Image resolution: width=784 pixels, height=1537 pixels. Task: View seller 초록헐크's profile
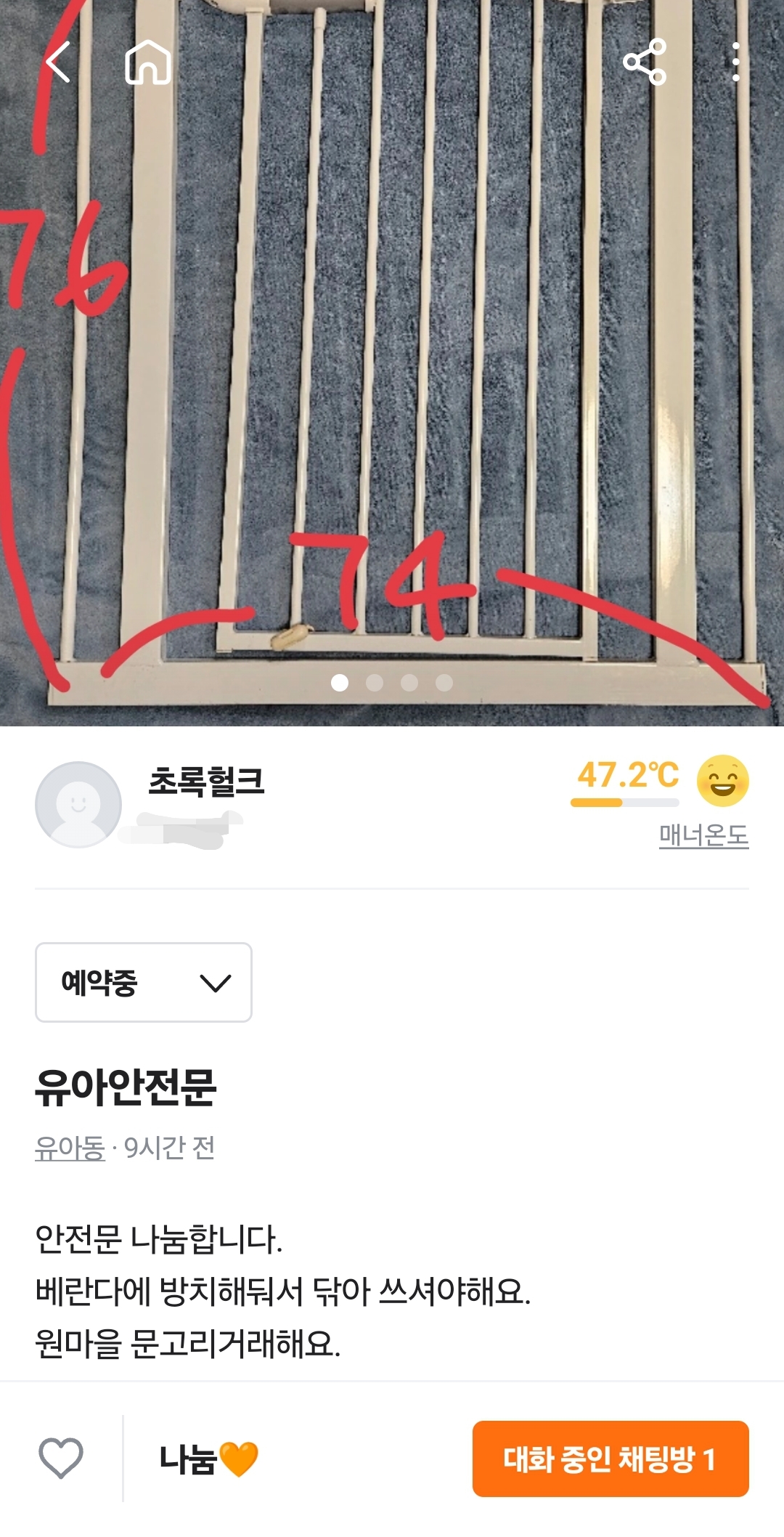(x=206, y=782)
